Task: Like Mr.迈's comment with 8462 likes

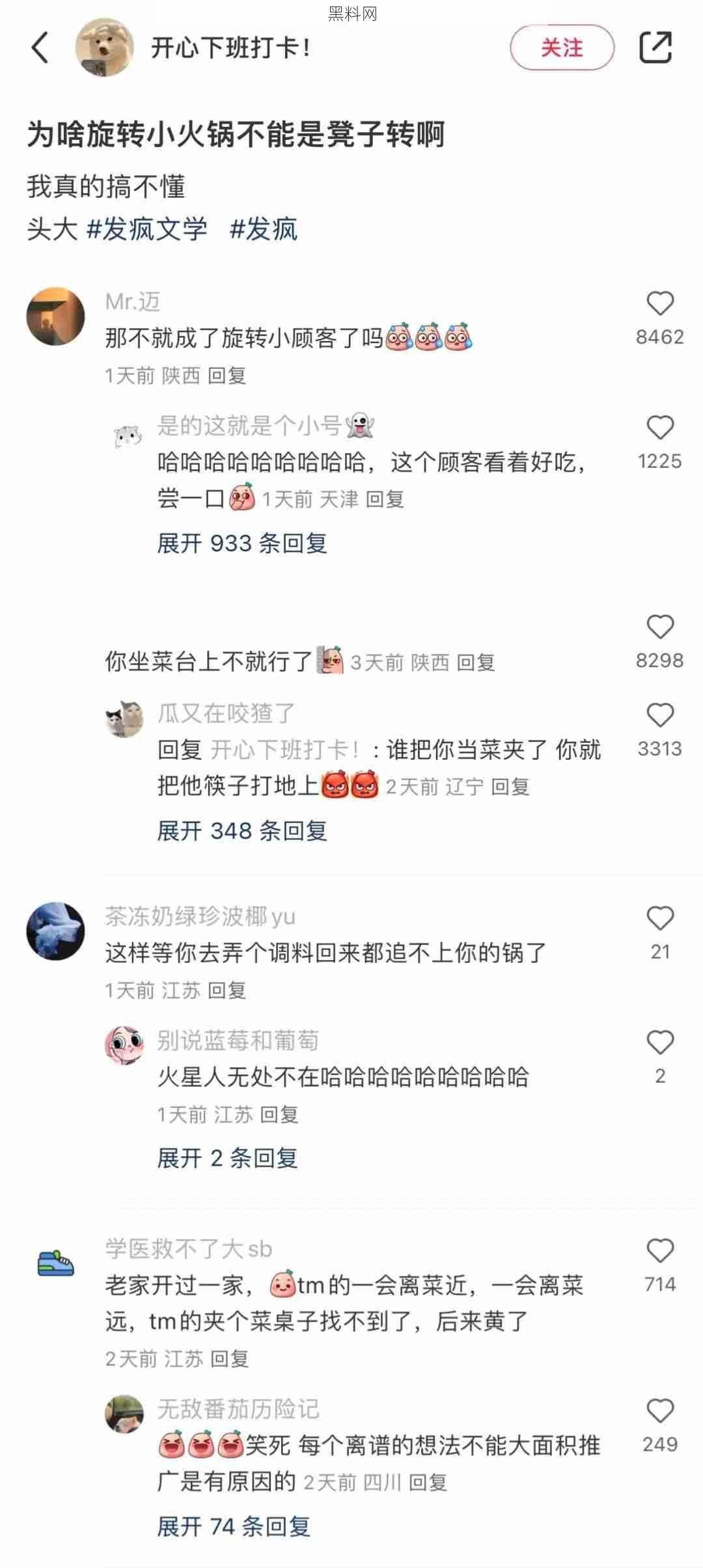Action: coord(660,304)
